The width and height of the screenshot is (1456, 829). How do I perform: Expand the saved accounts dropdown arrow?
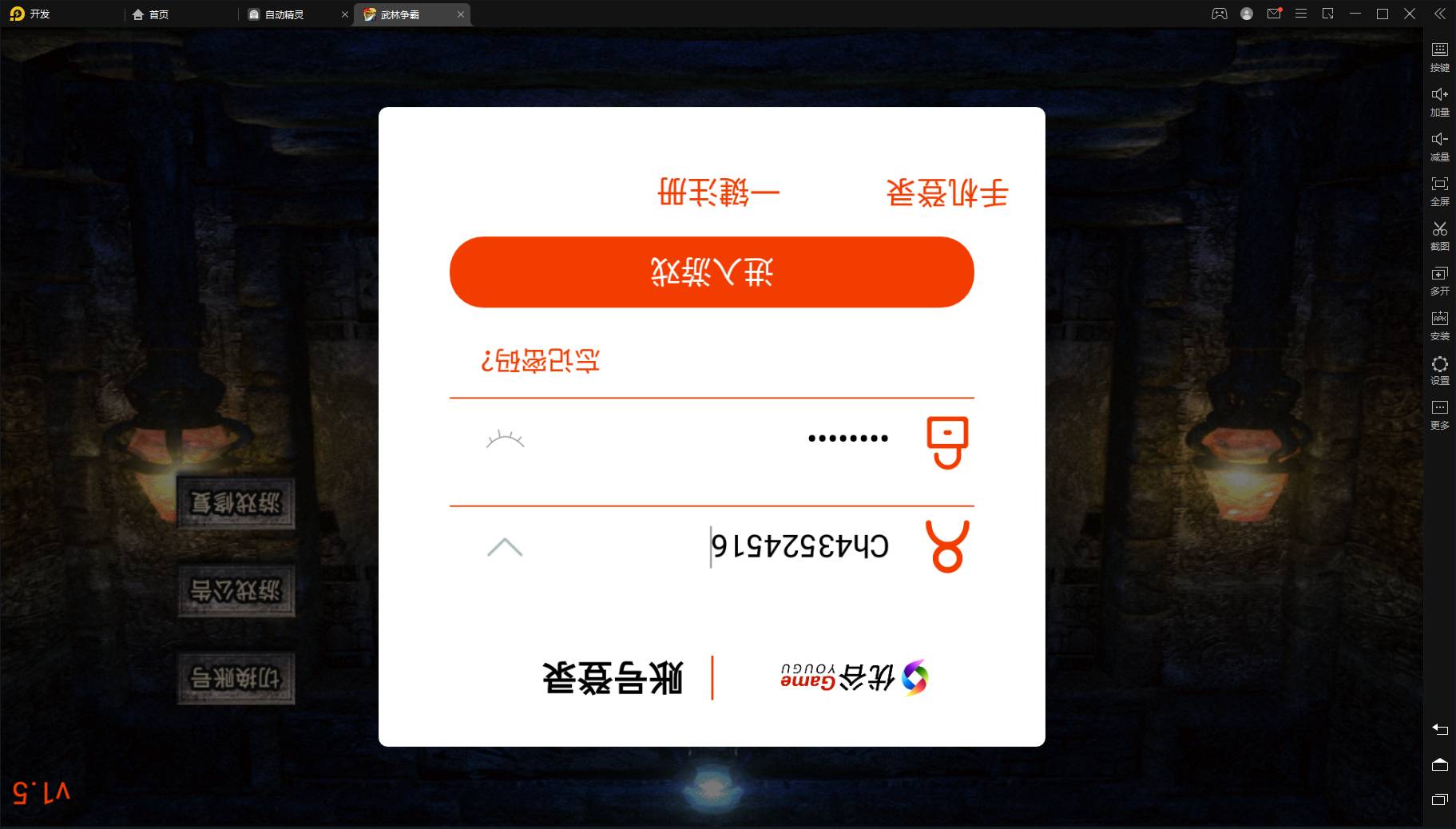point(505,548)
